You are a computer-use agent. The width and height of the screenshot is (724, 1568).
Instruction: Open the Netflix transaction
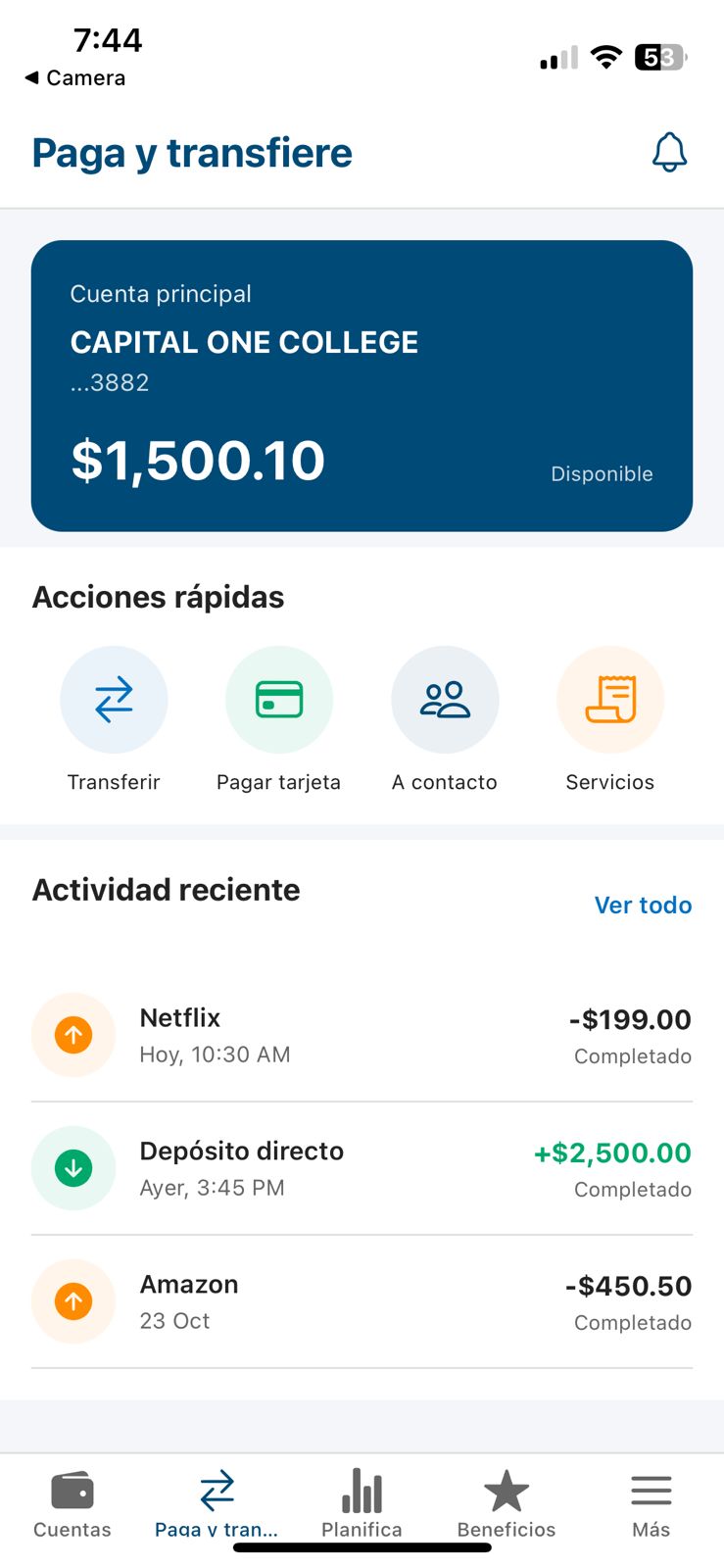point(362,1035)
